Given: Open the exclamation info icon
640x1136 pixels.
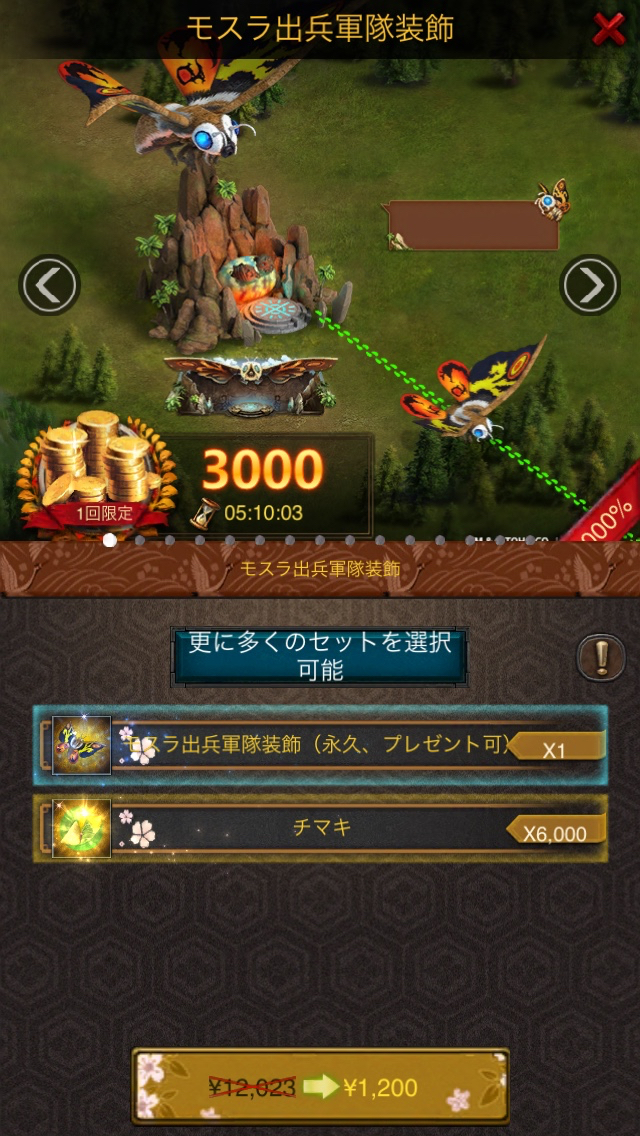Looking at the screenshot, I should (x=602, y=658).
